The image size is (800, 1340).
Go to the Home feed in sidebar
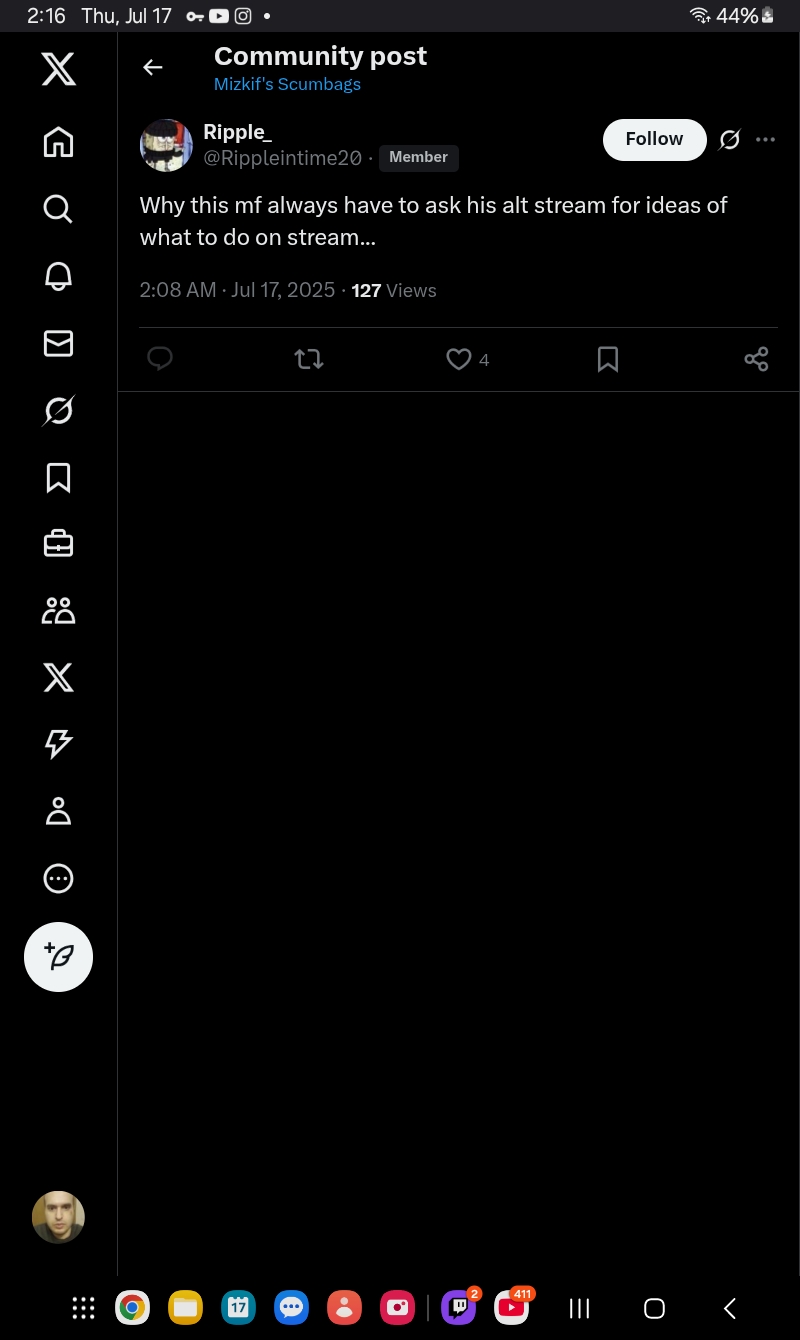[x=58, y=142]
